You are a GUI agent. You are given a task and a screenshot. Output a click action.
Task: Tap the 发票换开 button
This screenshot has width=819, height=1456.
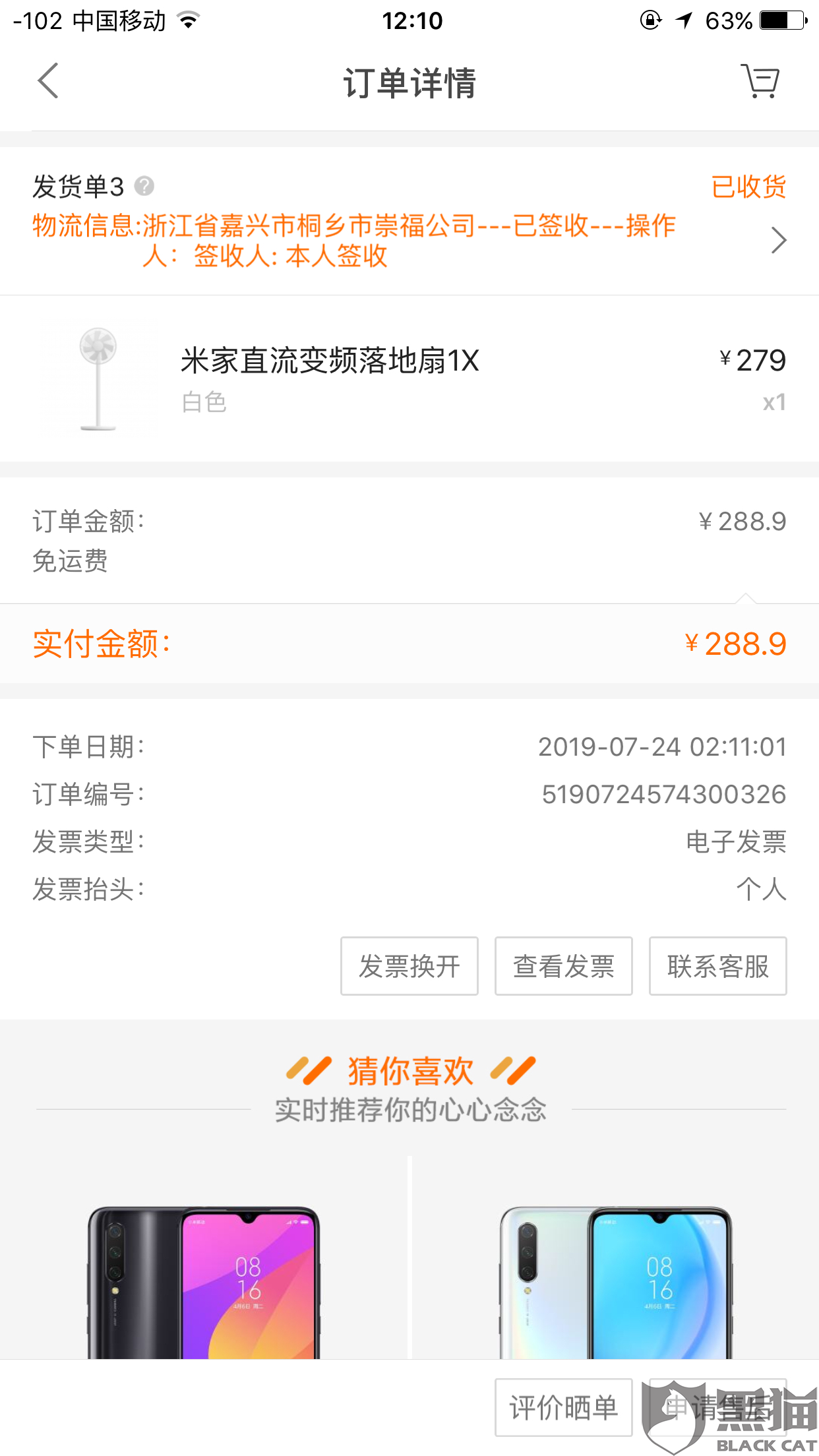[409, 966]
